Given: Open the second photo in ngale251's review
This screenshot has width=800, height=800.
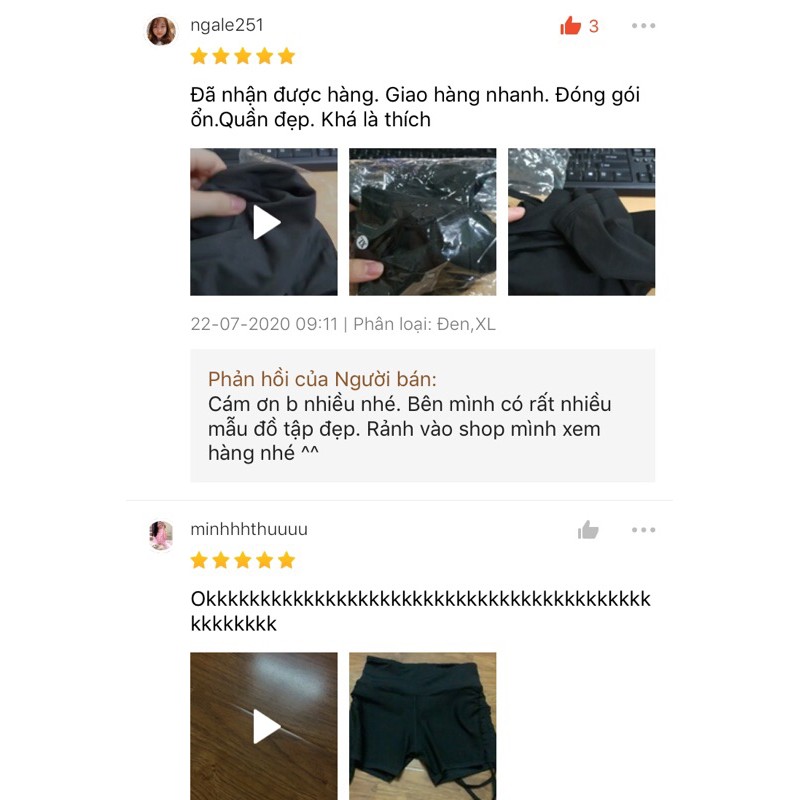Looking at the screenshot, I should [x=422, y=222].
